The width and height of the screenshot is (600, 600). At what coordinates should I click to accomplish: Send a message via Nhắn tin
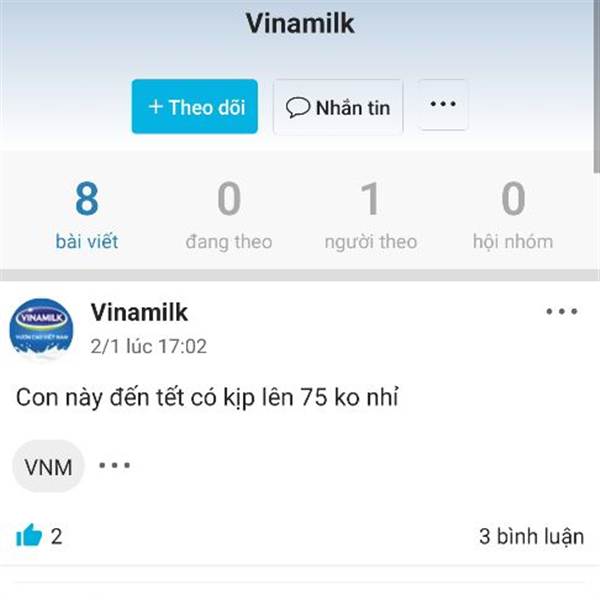[x=338, y=107]
